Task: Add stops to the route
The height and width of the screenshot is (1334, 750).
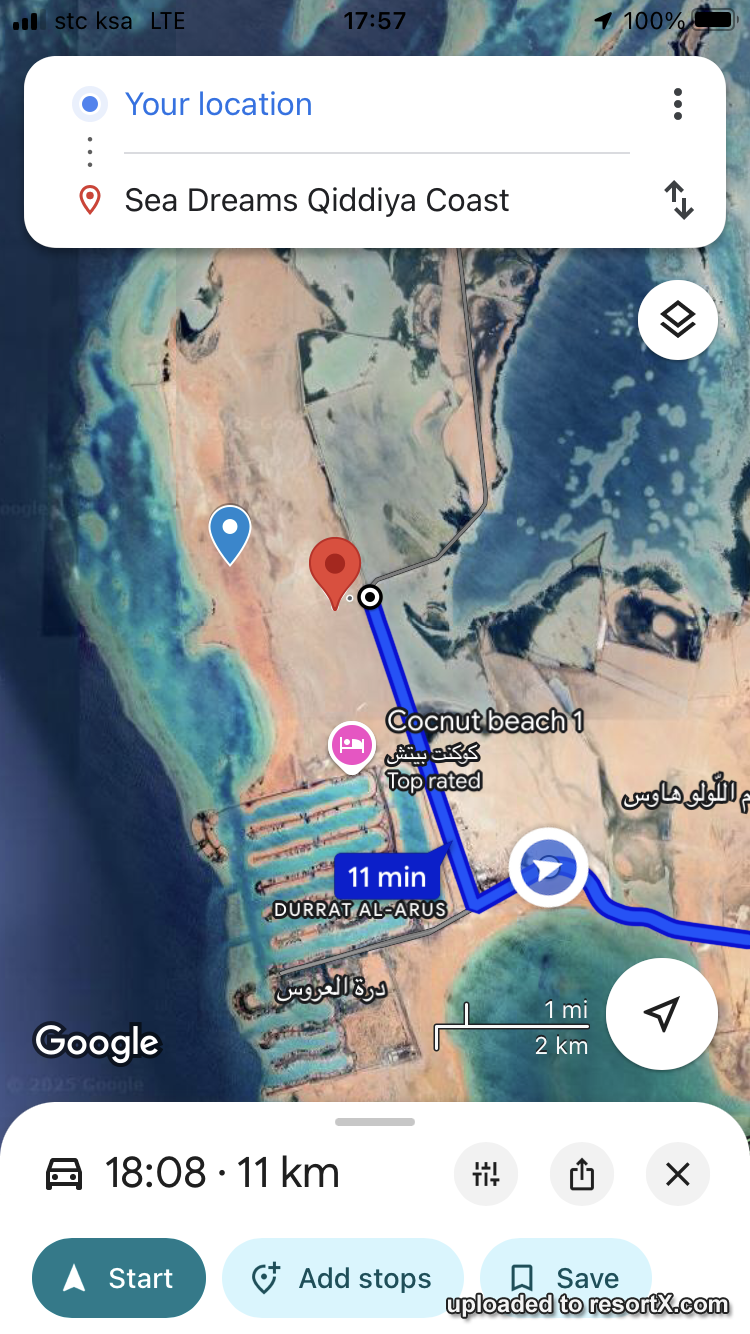Action: pyautogui.click(x=342, y=1278)
